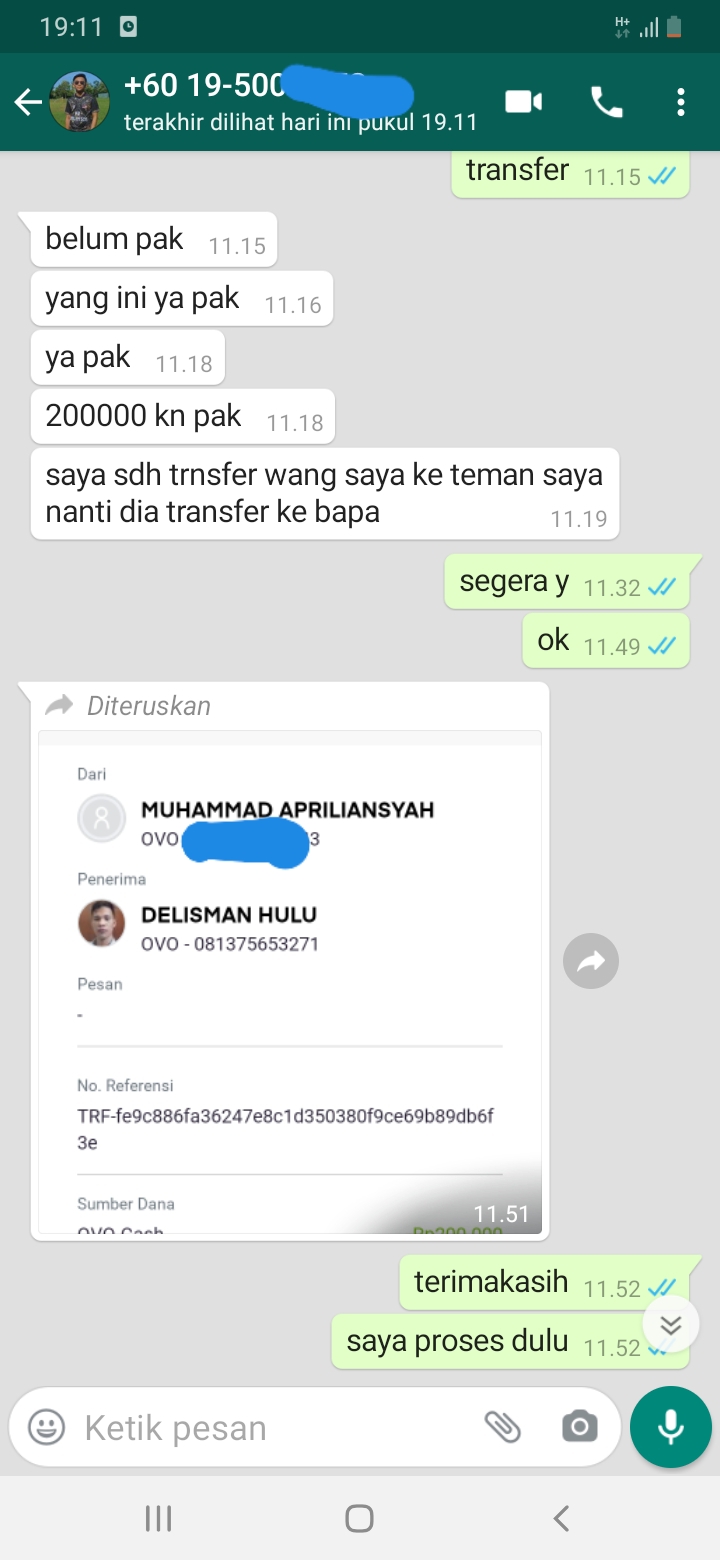Open the camera from message bar

[580, 1427]
